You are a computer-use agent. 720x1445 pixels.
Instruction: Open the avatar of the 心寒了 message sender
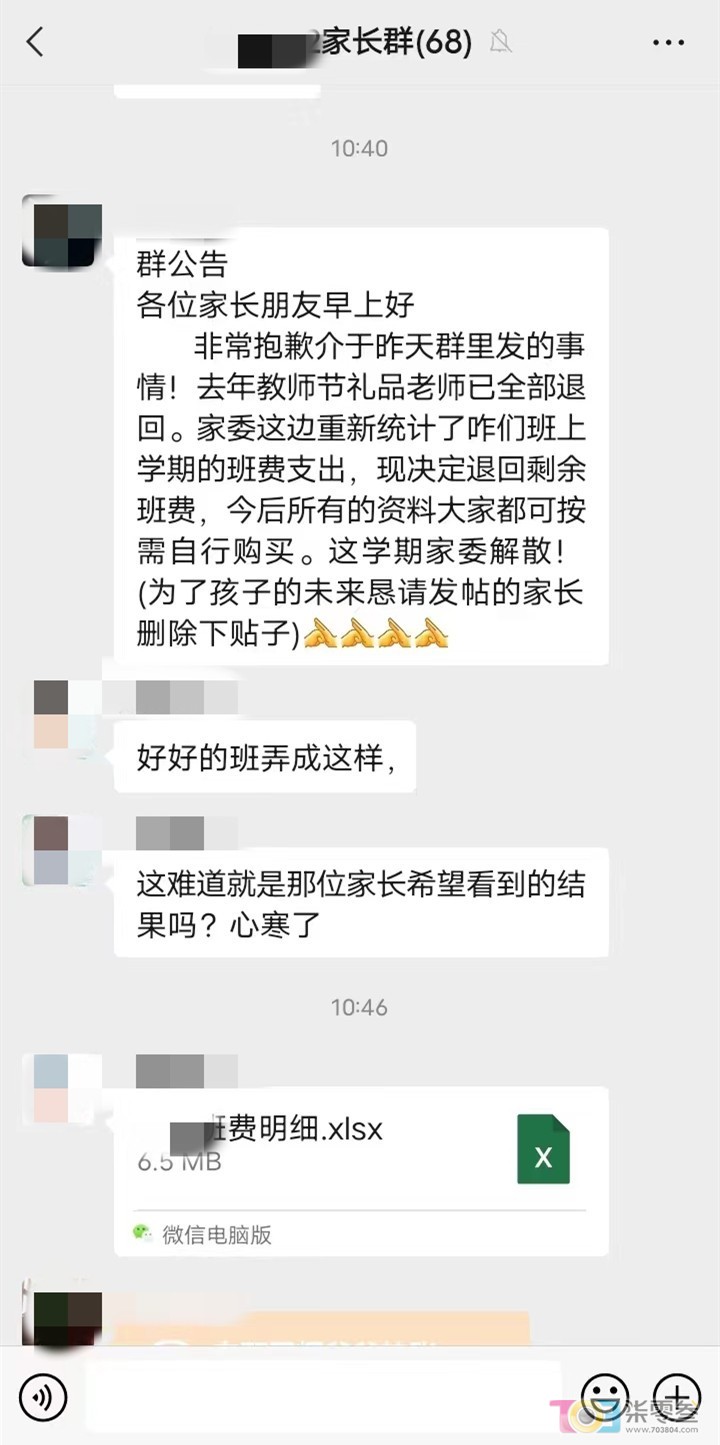click(62, 850)
